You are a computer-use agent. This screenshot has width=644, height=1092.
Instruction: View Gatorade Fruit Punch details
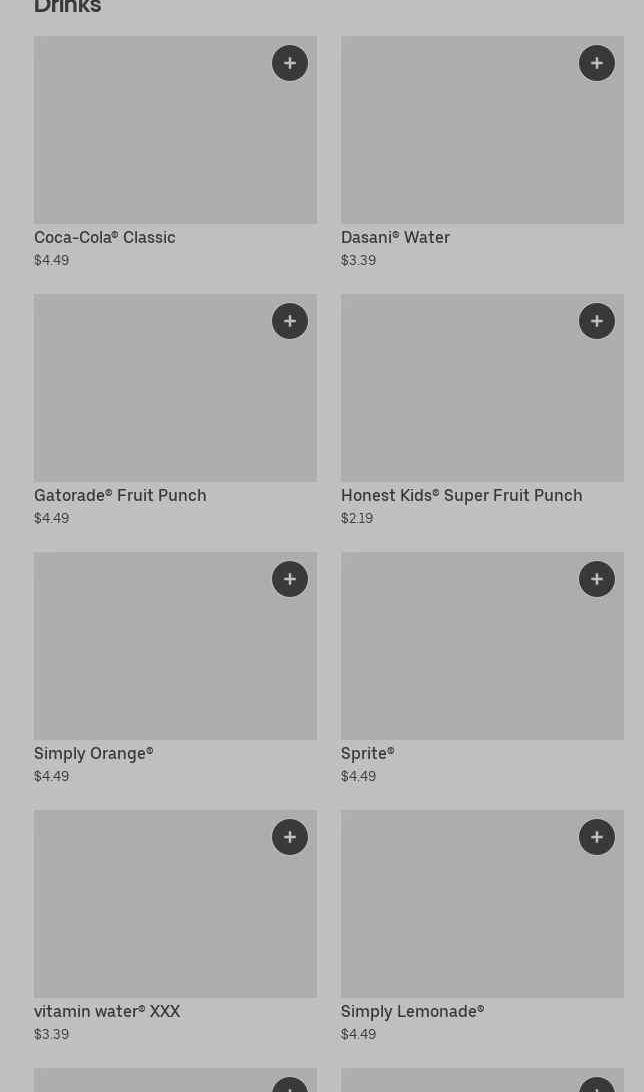pyautogui.click(x=150, y=400)
